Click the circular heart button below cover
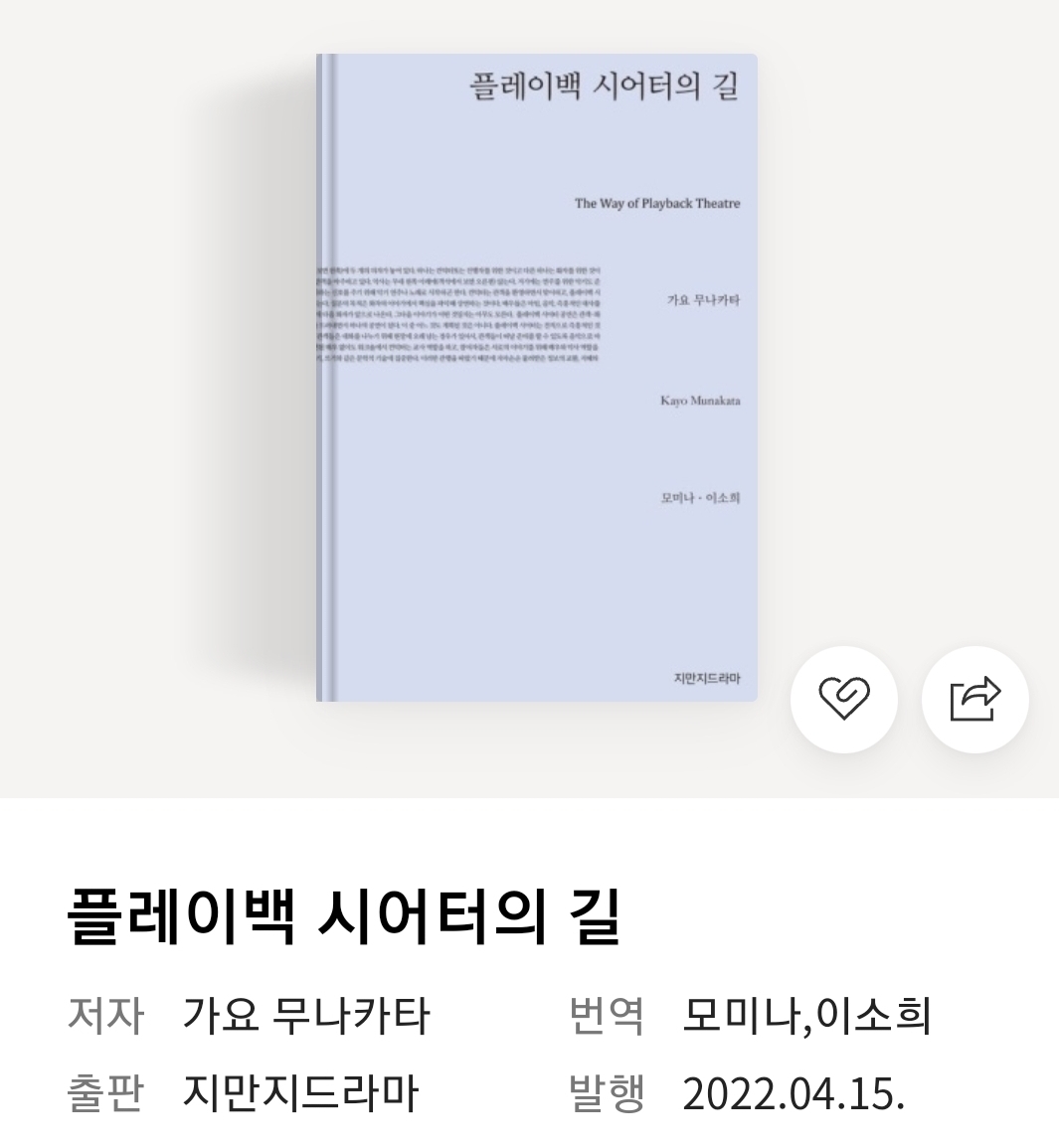The image size is (1059, 1148). [x=843, y=700]
